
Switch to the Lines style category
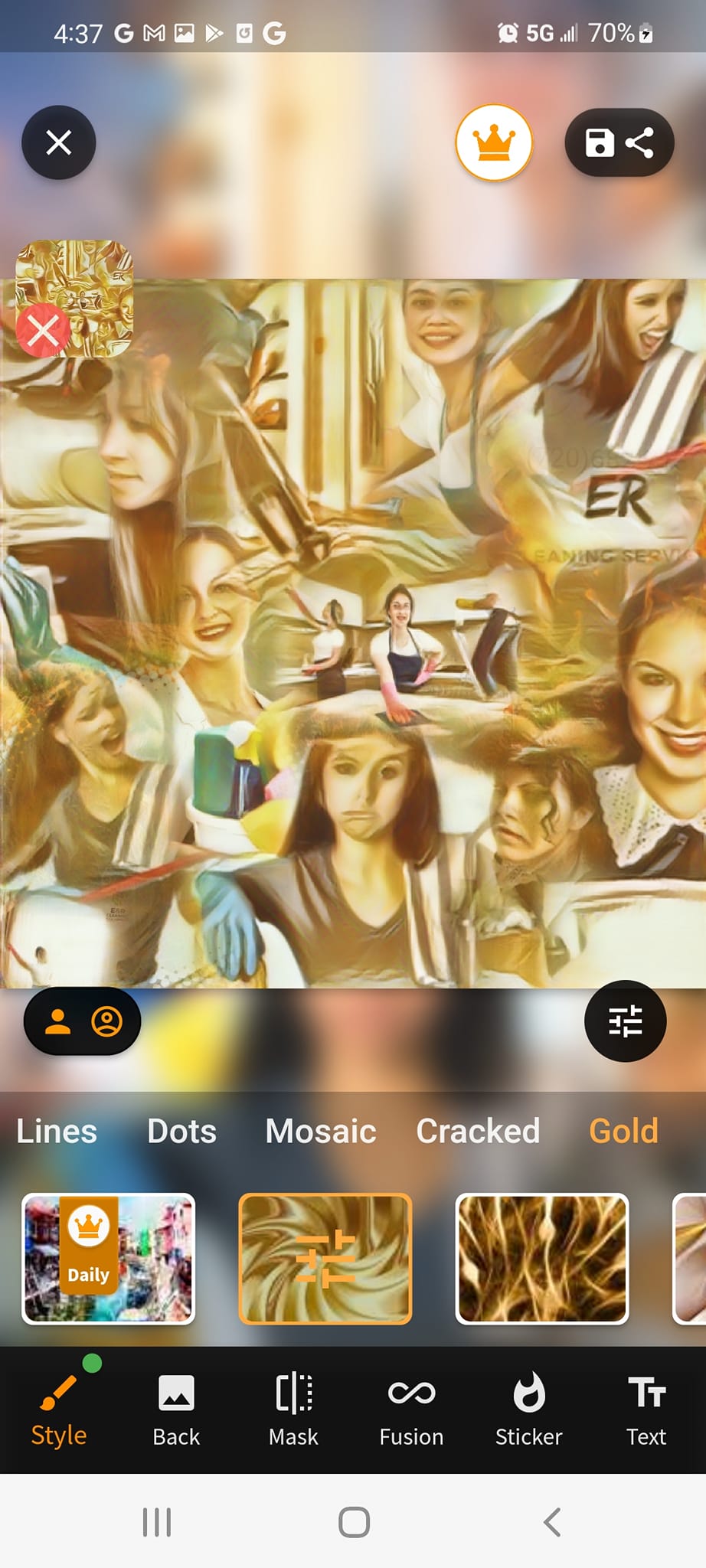[x=57, y=1131]
